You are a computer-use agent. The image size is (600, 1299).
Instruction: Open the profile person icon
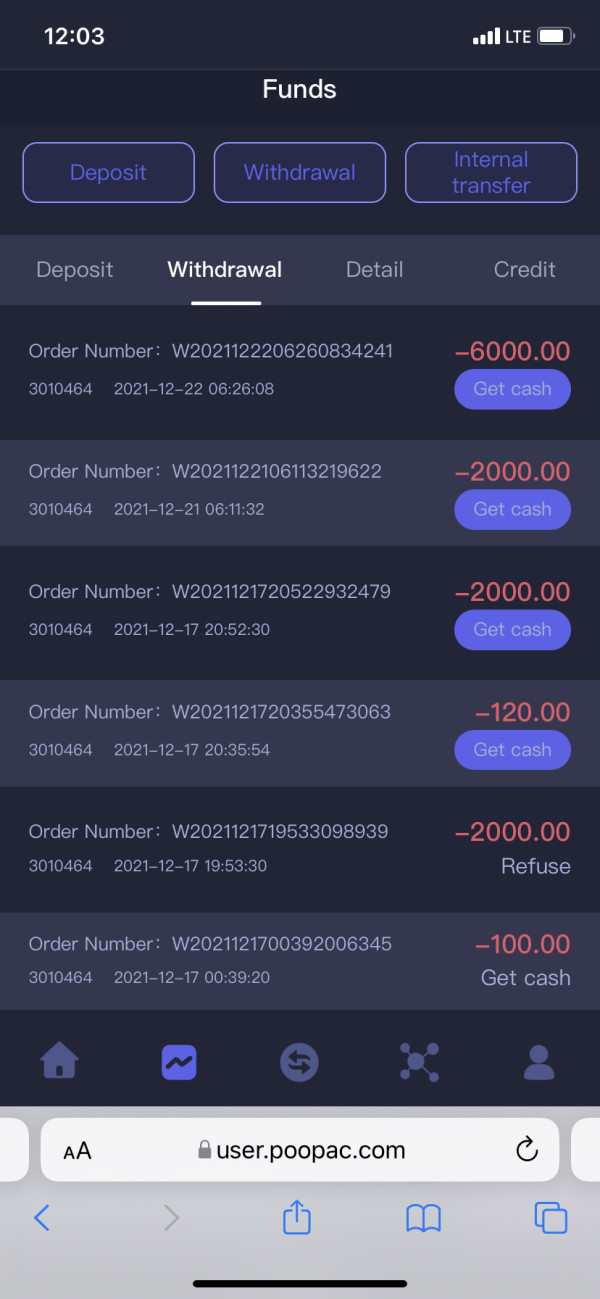(539, 1061)
